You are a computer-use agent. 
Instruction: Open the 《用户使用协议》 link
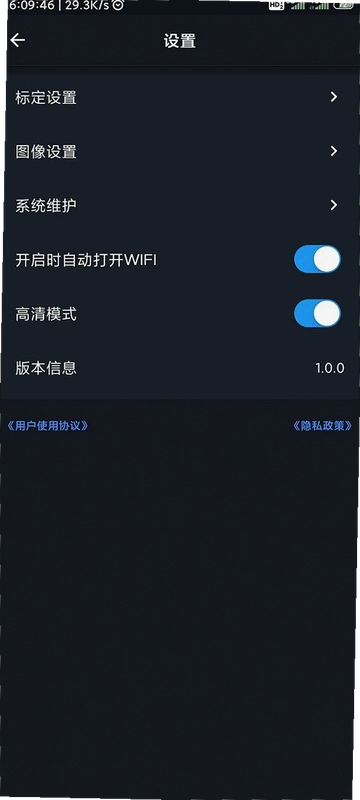(47, 426)
